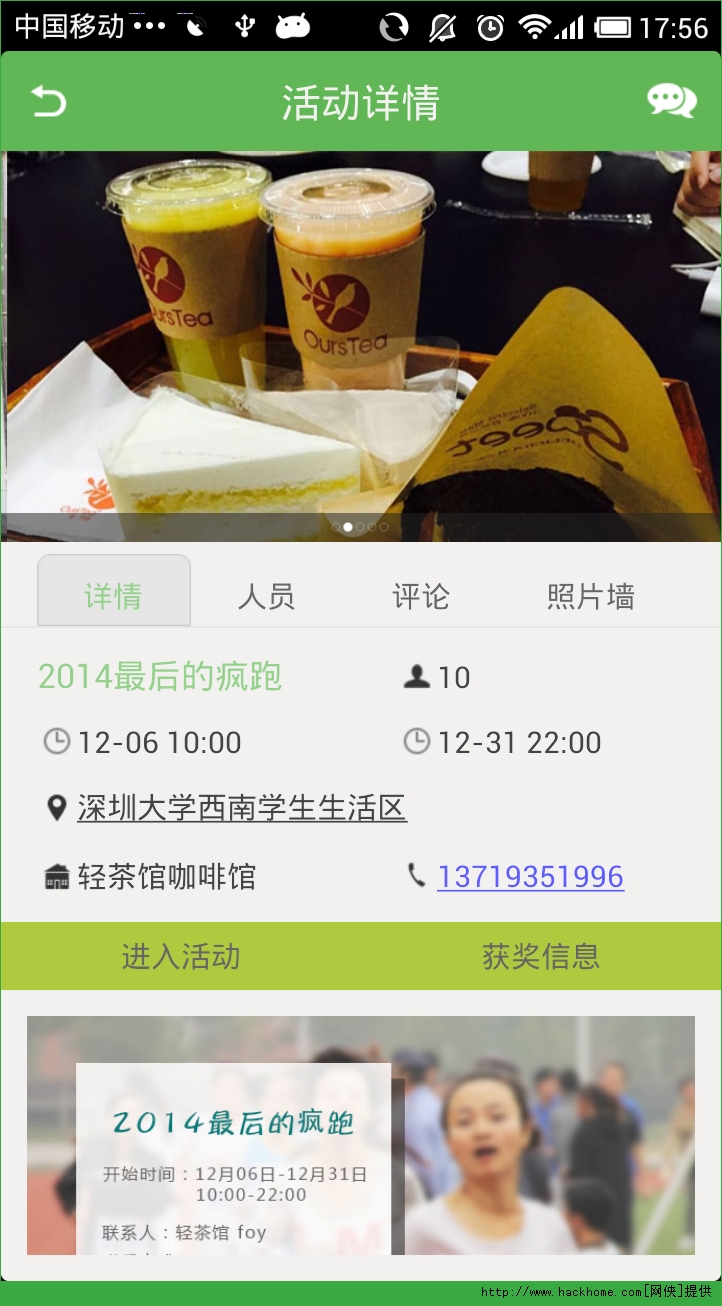
Task: Go back using the arrow icon
Action: 47,102
